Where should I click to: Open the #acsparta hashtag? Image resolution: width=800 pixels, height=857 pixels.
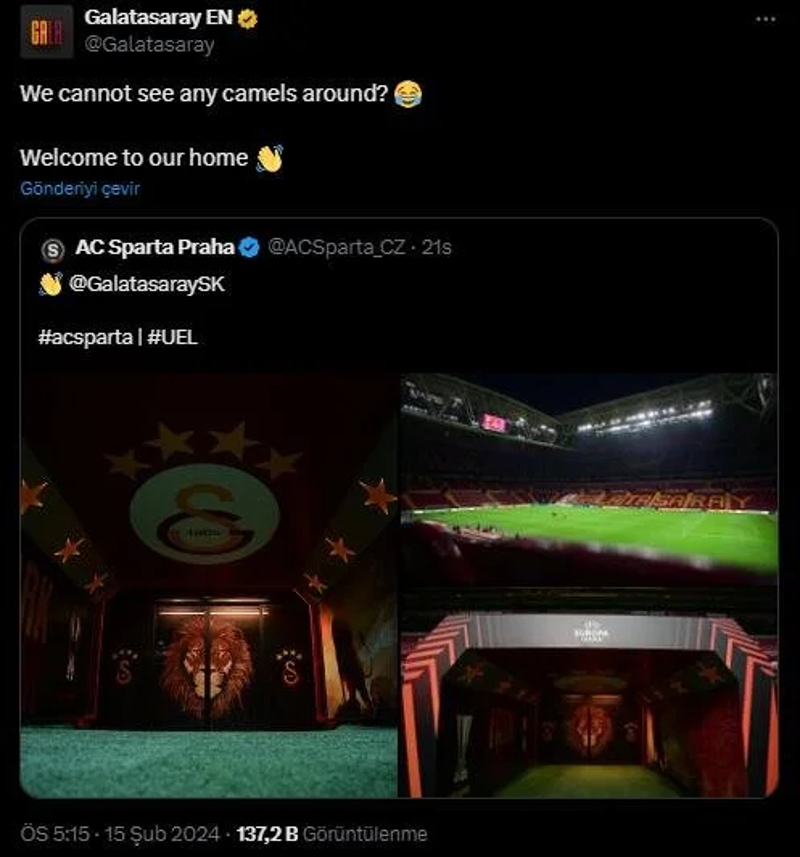[84, 337]
